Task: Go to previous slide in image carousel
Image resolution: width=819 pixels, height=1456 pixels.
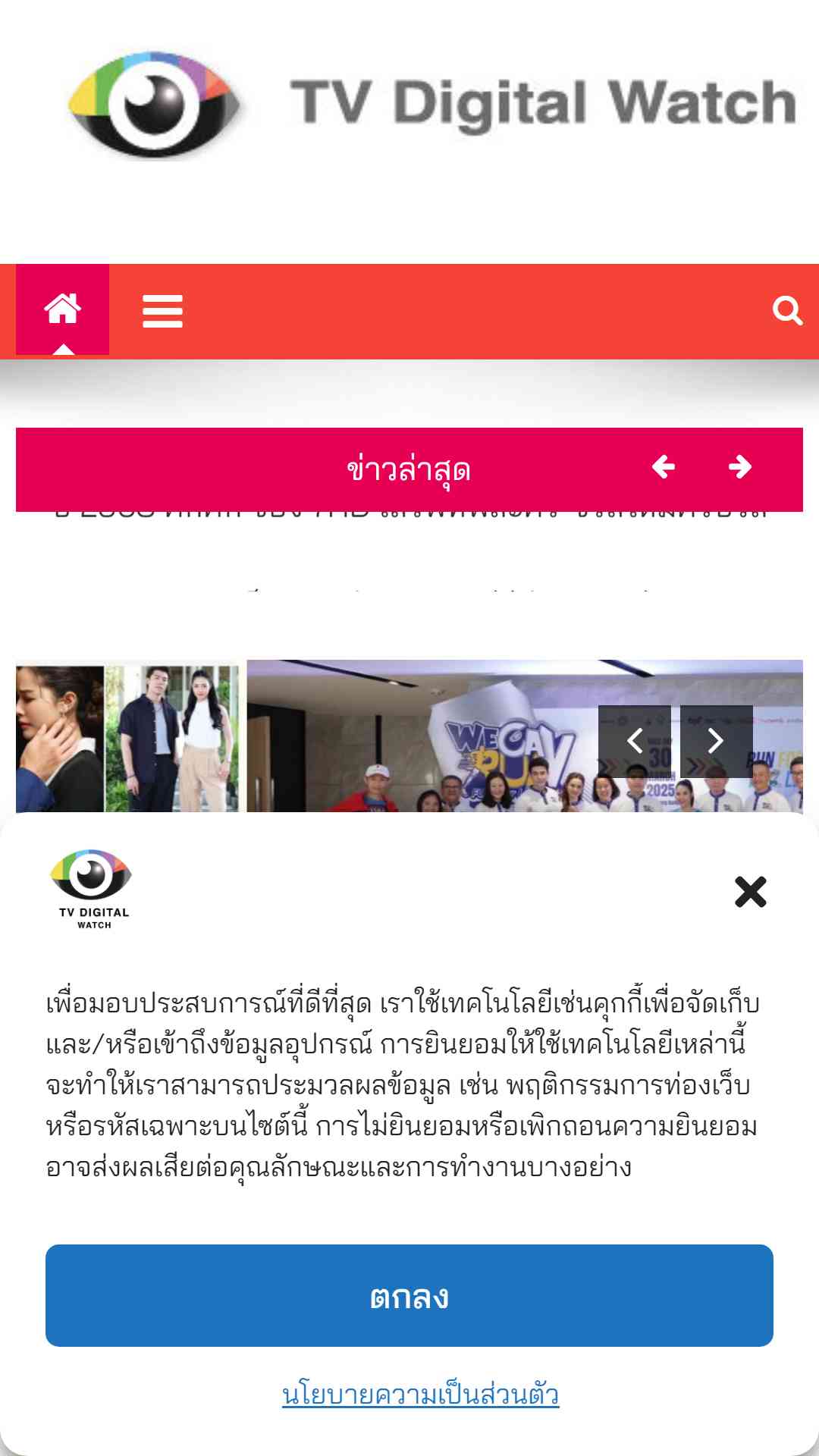Action: point(635,741)
